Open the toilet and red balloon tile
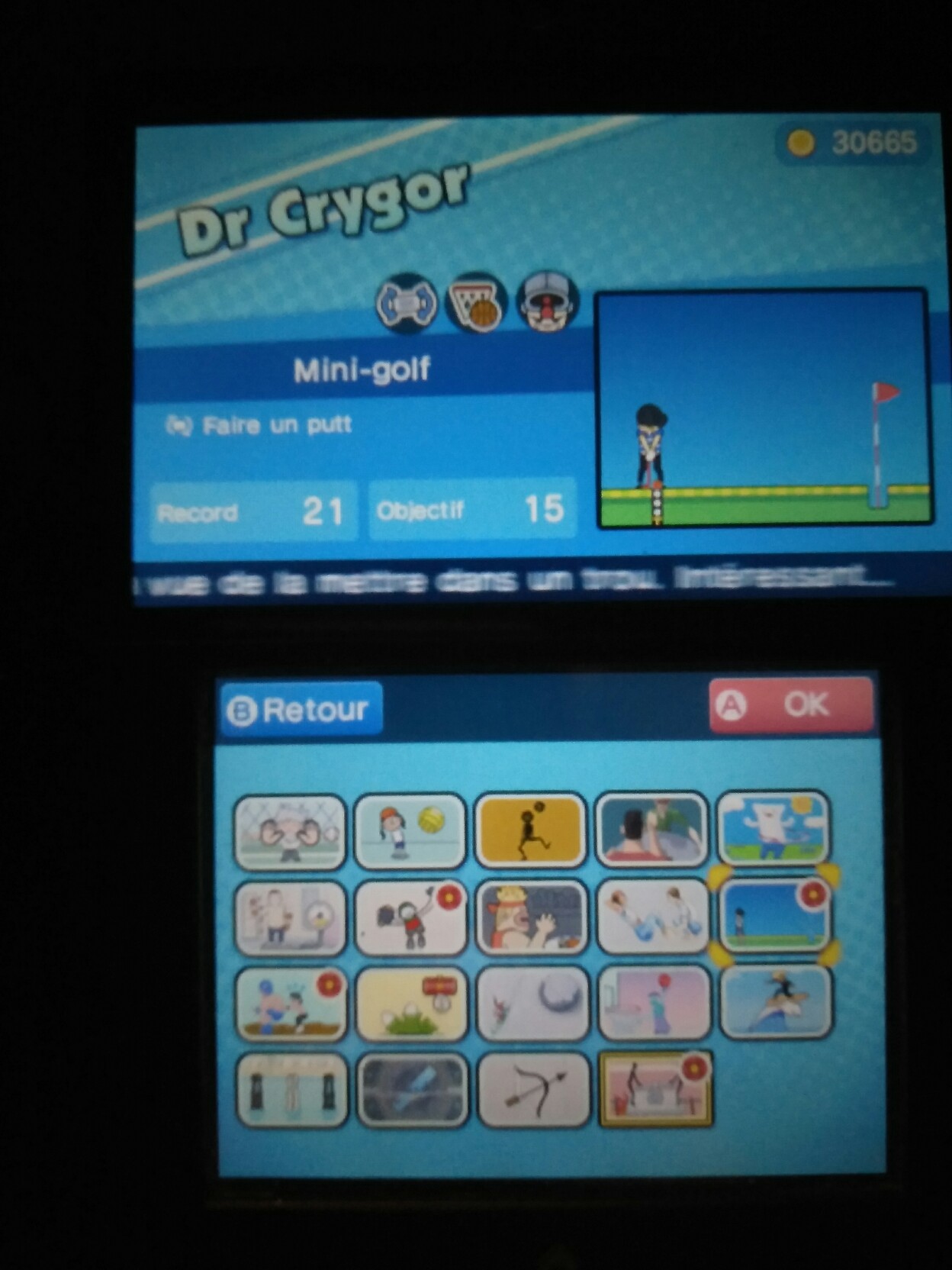This screenshot has width=952, height=1270. (654, 1003)
